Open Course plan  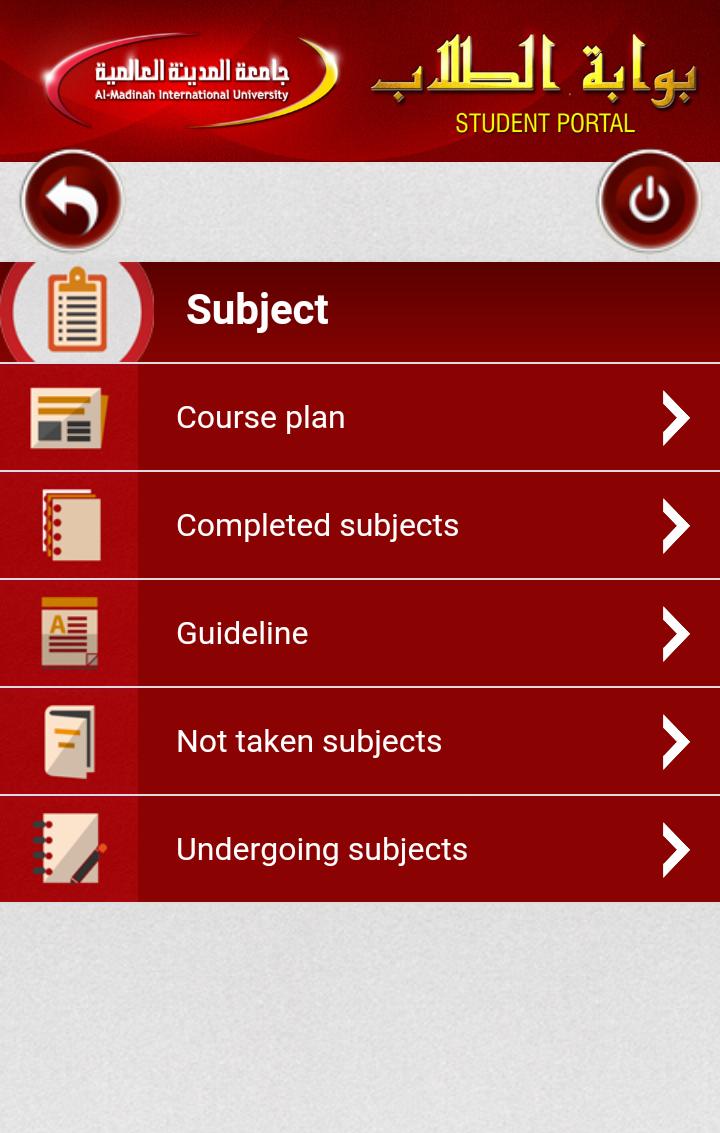360,417
